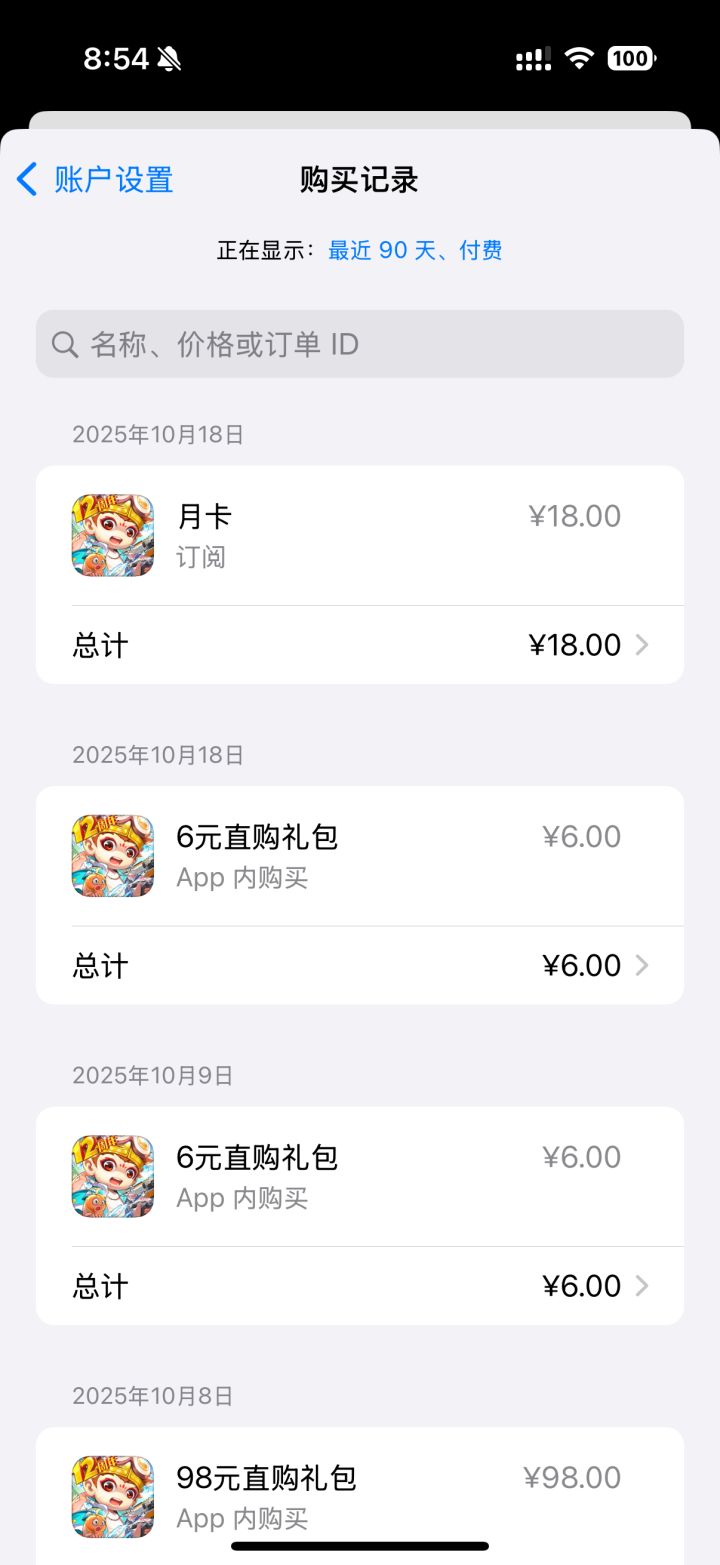Tap the 总计 ¥18.00 row
This screenshot has height=1565, width=720.
coord(360,644)
